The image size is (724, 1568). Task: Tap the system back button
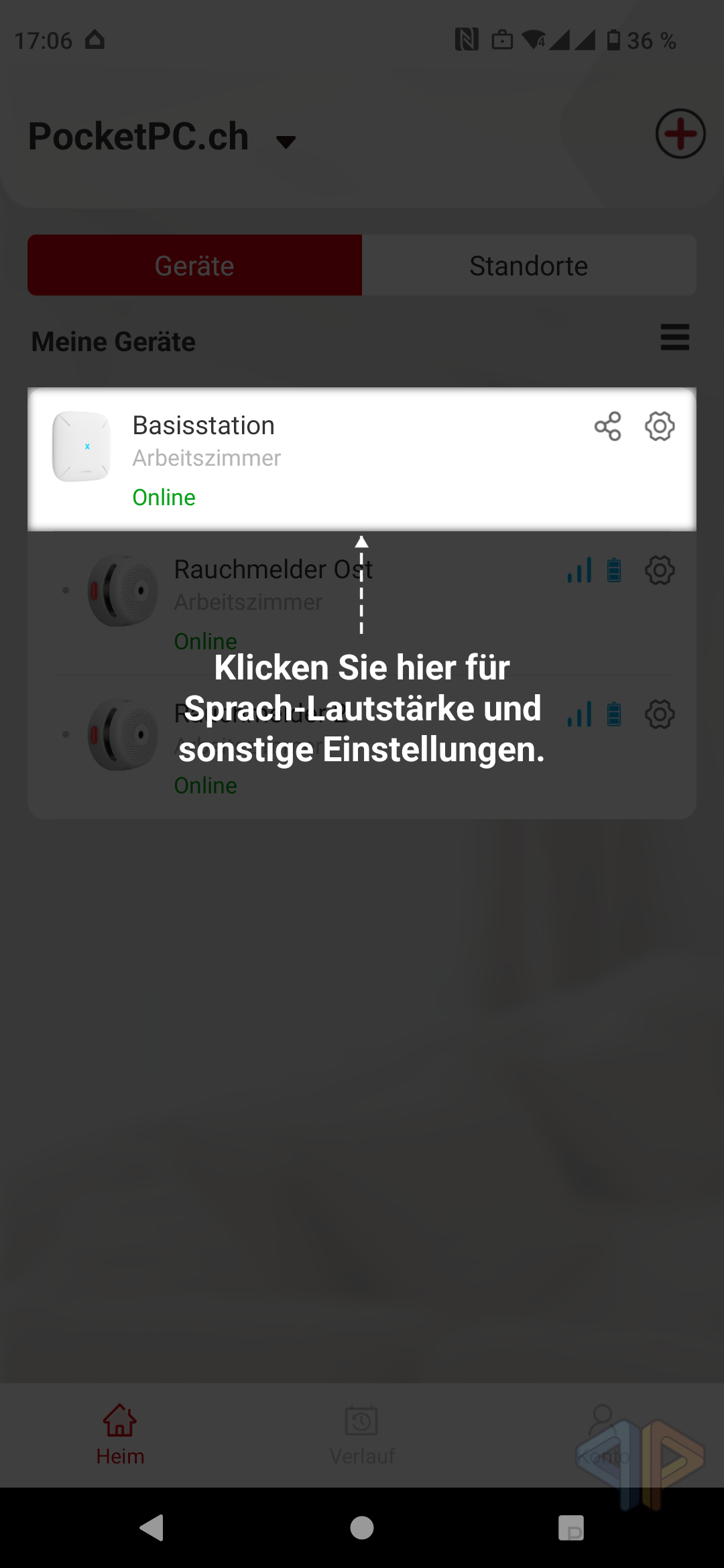(x=152, y=1528)
